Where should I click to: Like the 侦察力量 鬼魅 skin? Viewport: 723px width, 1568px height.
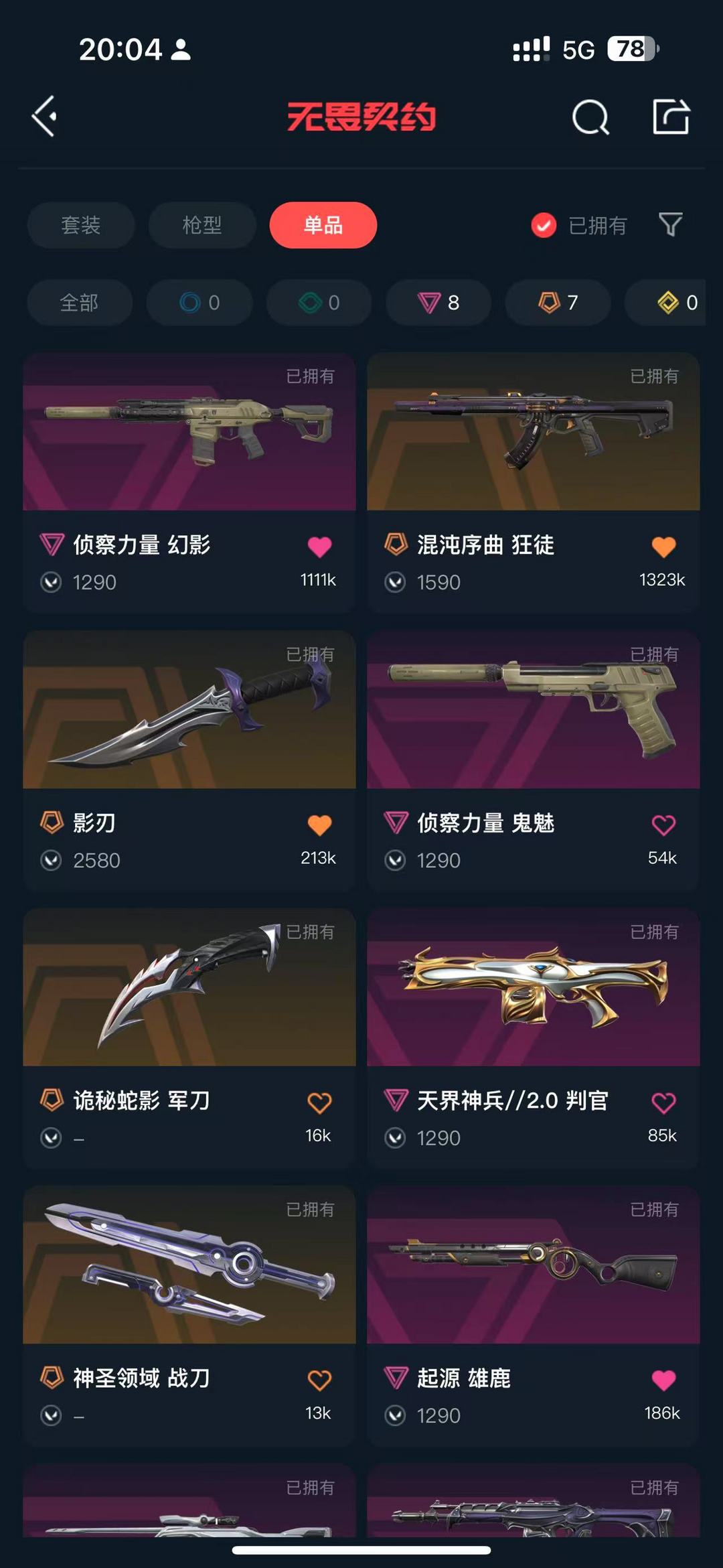663,825
